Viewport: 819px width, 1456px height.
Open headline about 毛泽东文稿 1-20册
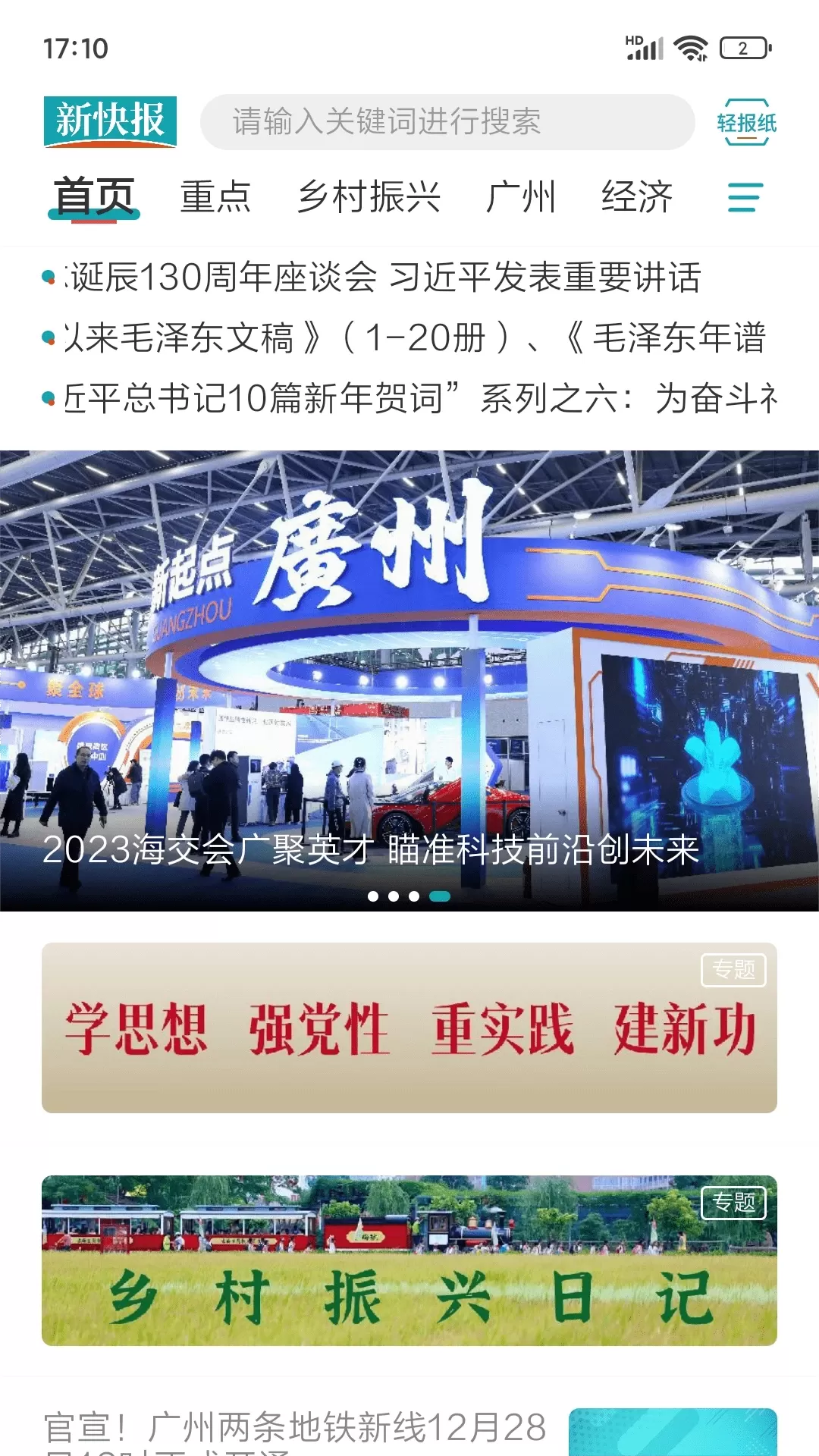409,337
